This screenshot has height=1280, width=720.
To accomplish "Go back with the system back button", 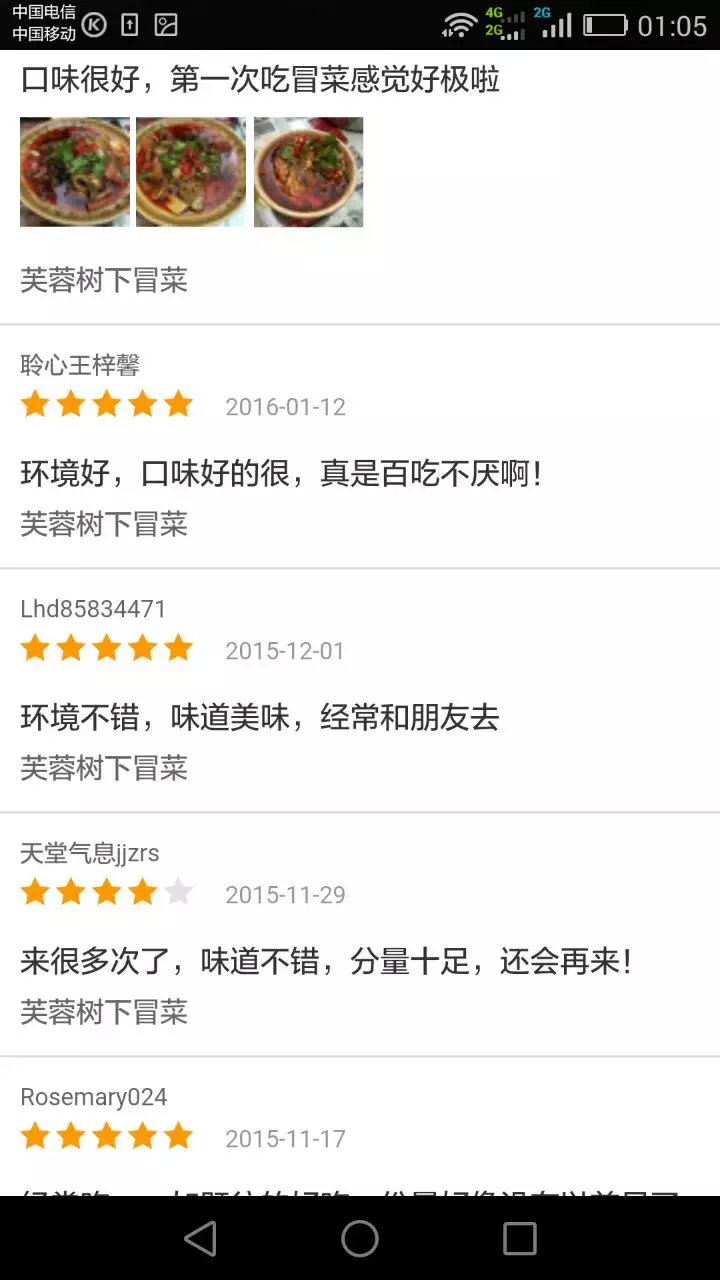I will coord(200,1239).
